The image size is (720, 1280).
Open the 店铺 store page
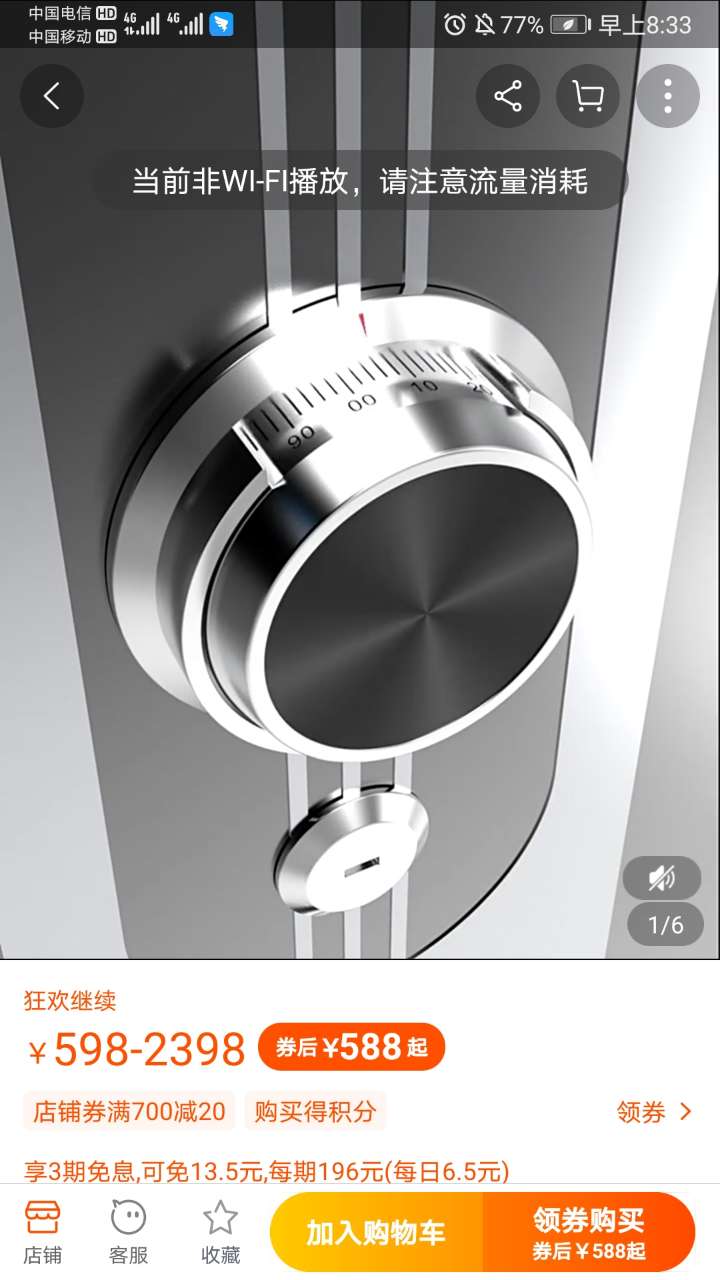pyautogui.click(x=43, y=1232)
